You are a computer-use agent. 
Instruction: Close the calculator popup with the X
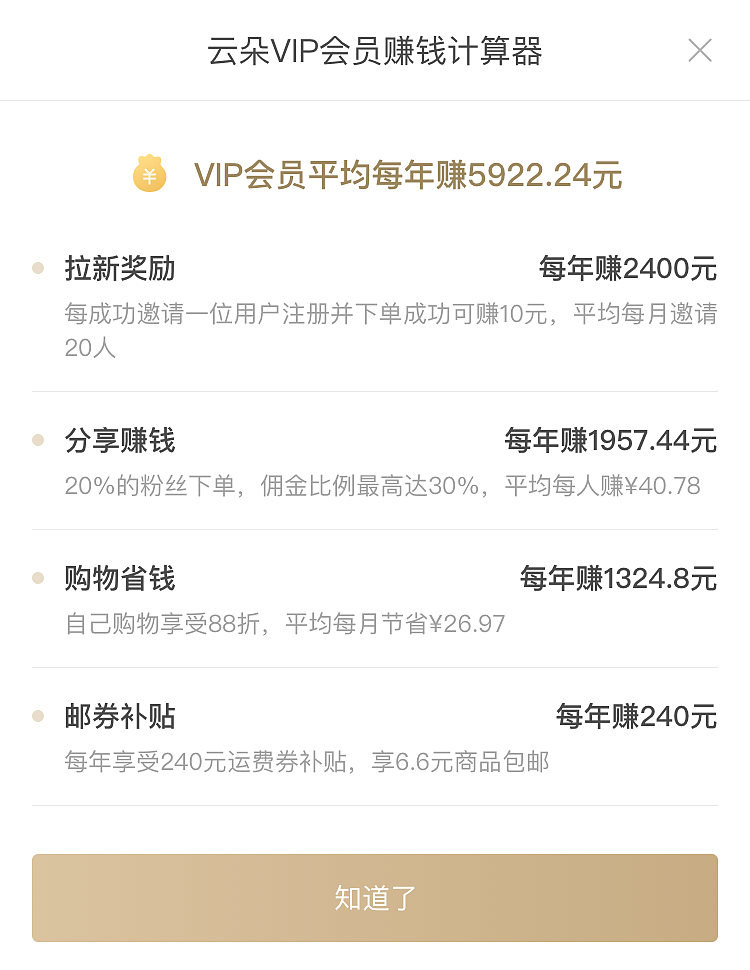(x=701, y=52)
